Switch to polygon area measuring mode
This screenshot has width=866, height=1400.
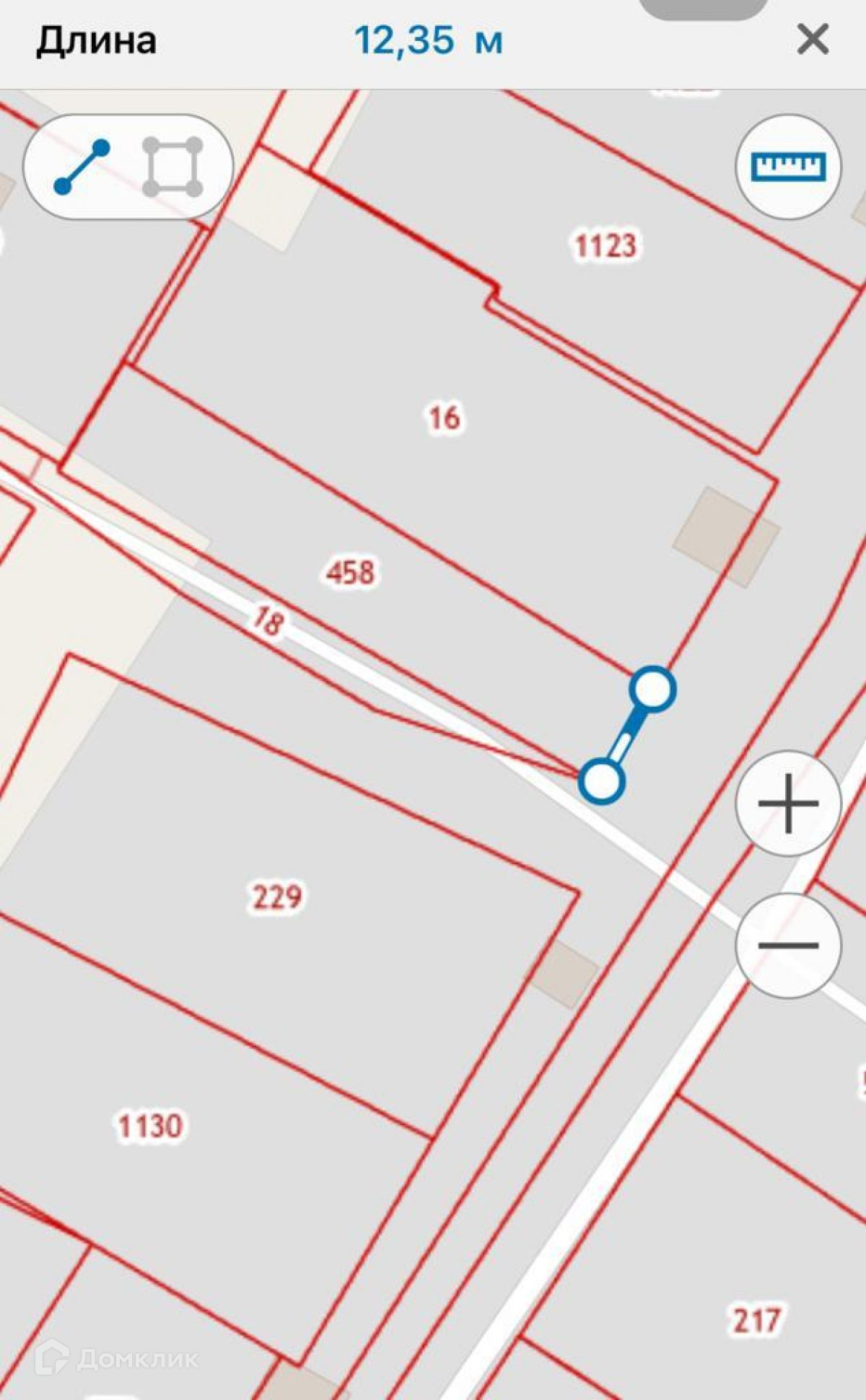click(172, 167)
